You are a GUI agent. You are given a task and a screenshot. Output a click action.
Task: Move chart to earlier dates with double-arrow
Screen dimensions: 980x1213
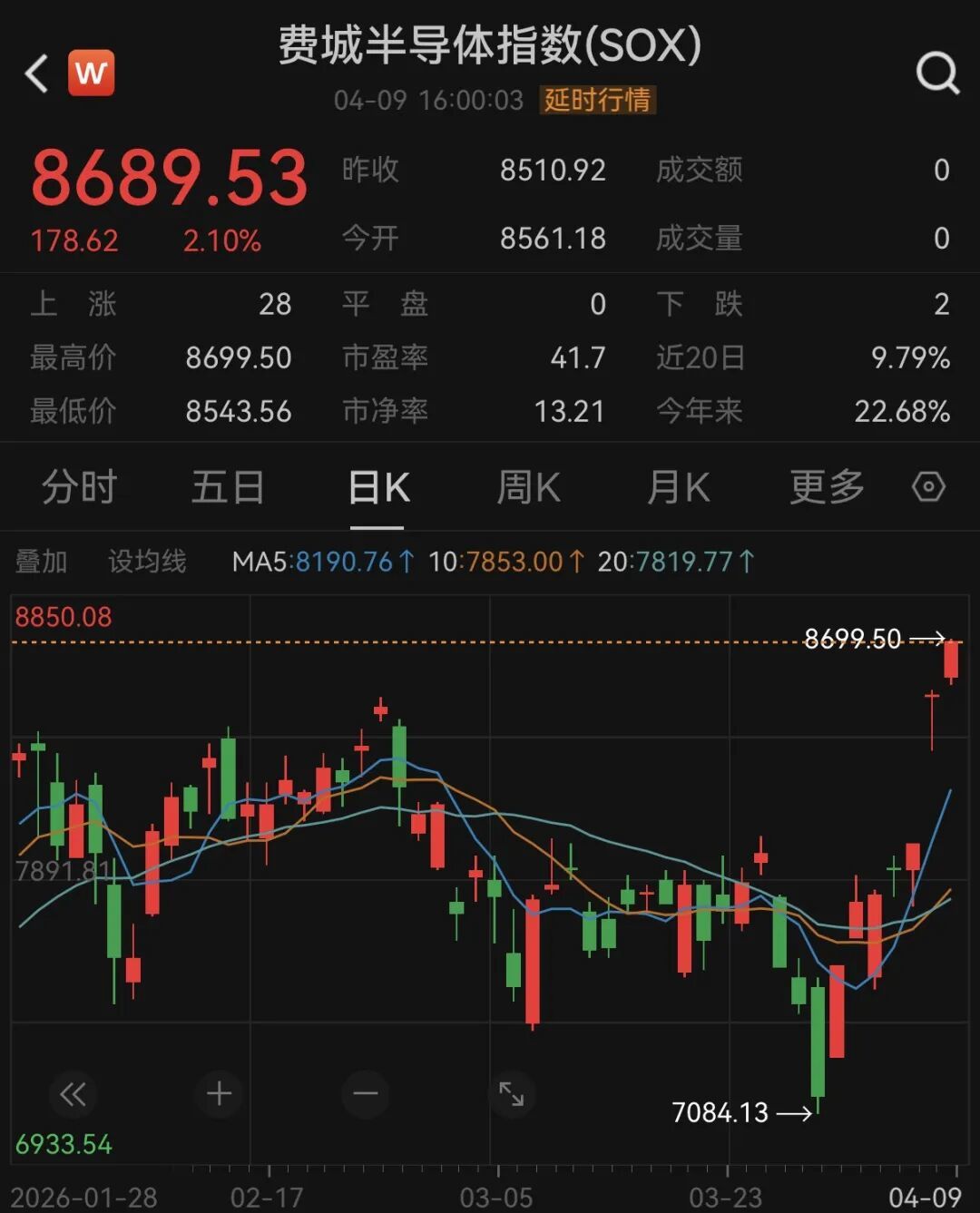[73, 1094]
